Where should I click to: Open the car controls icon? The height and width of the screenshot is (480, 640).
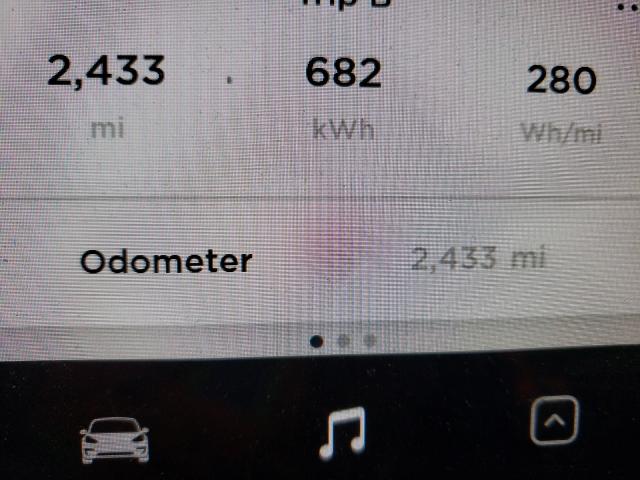coord(113,440)
